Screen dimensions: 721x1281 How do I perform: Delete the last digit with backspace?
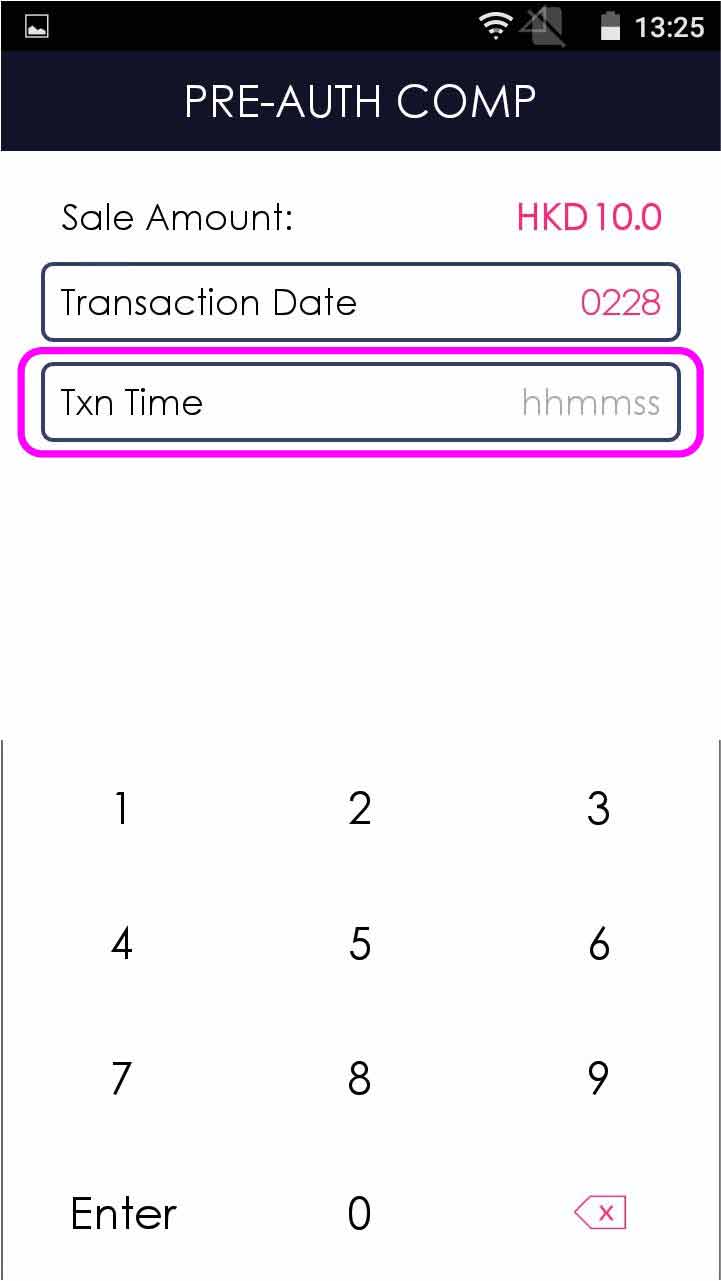[x=599, y=1213]
